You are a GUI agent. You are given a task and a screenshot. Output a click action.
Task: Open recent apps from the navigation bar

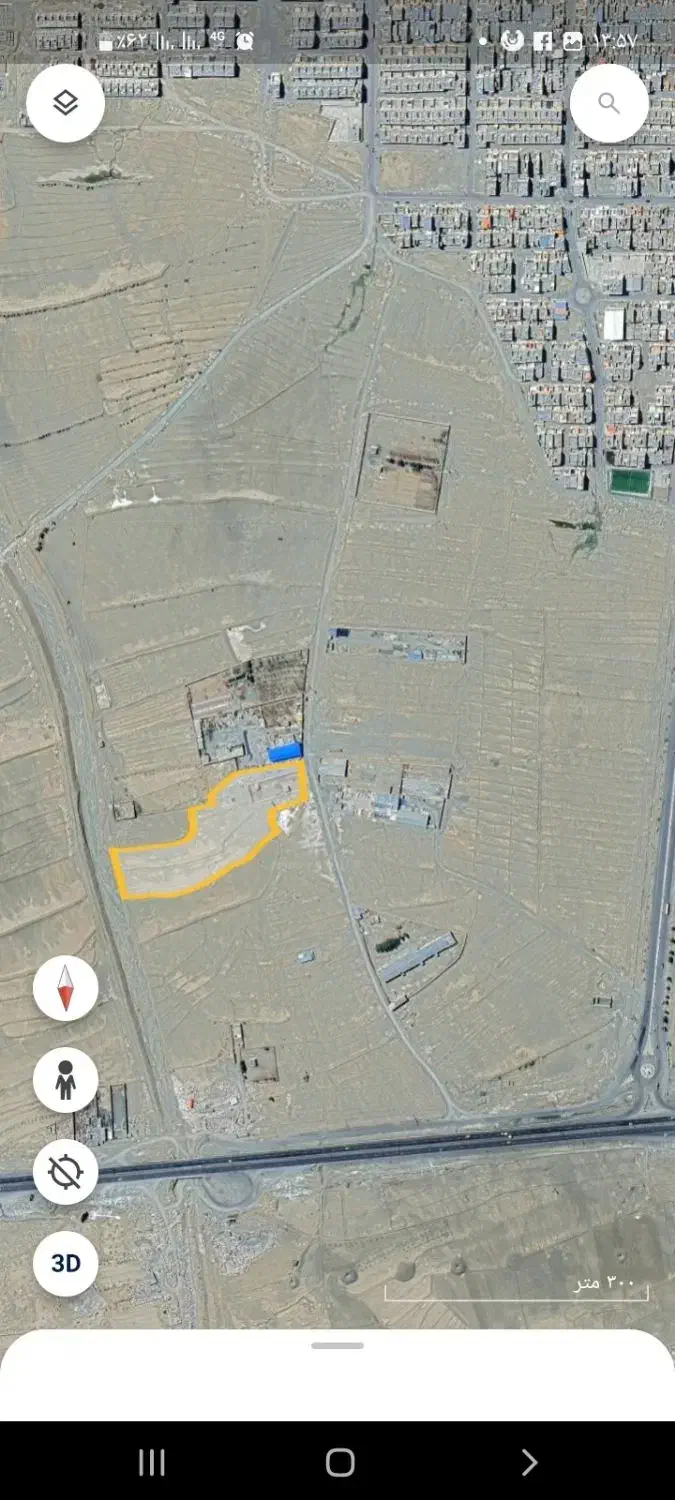(x=151, y=1462)
